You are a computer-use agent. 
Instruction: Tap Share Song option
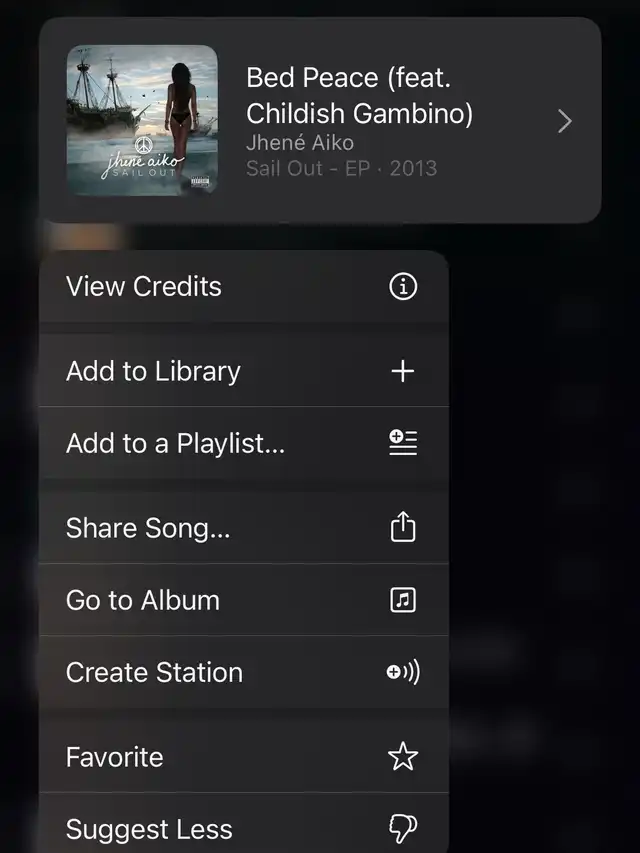[x=243, y=528]
